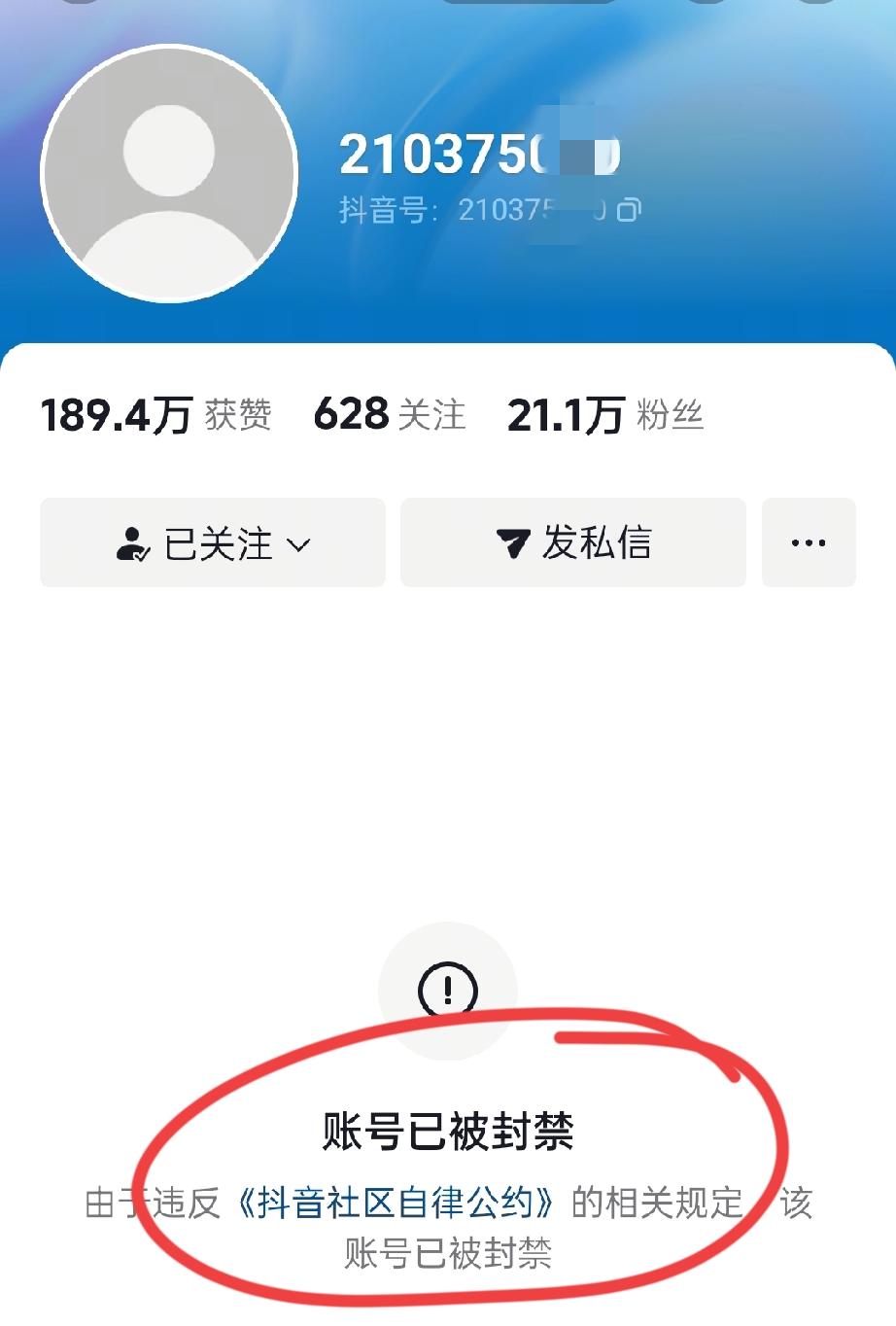The image size is (896, 1326).
Task: Tap the 已关注 followed button
Action: (212, 542)
